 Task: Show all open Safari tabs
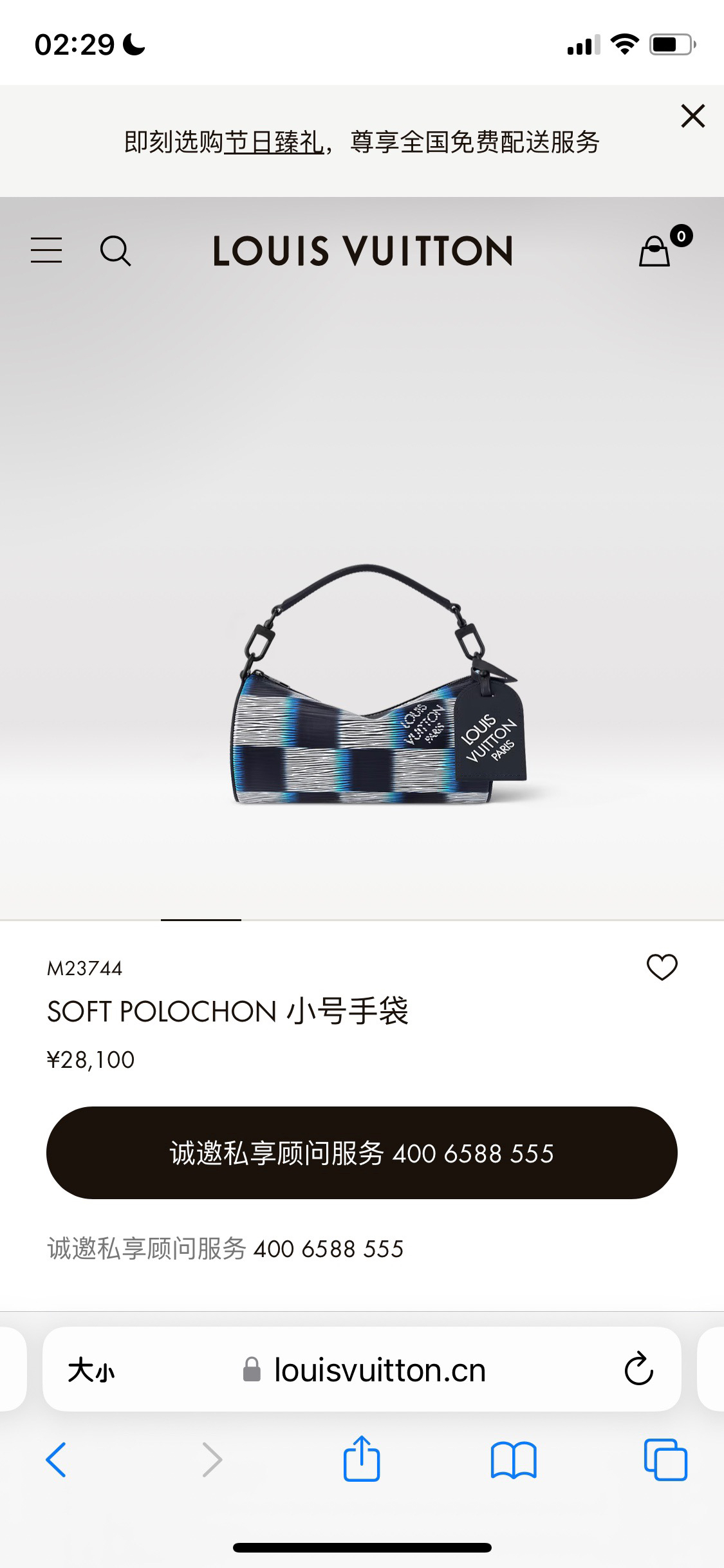point(665,1459)
